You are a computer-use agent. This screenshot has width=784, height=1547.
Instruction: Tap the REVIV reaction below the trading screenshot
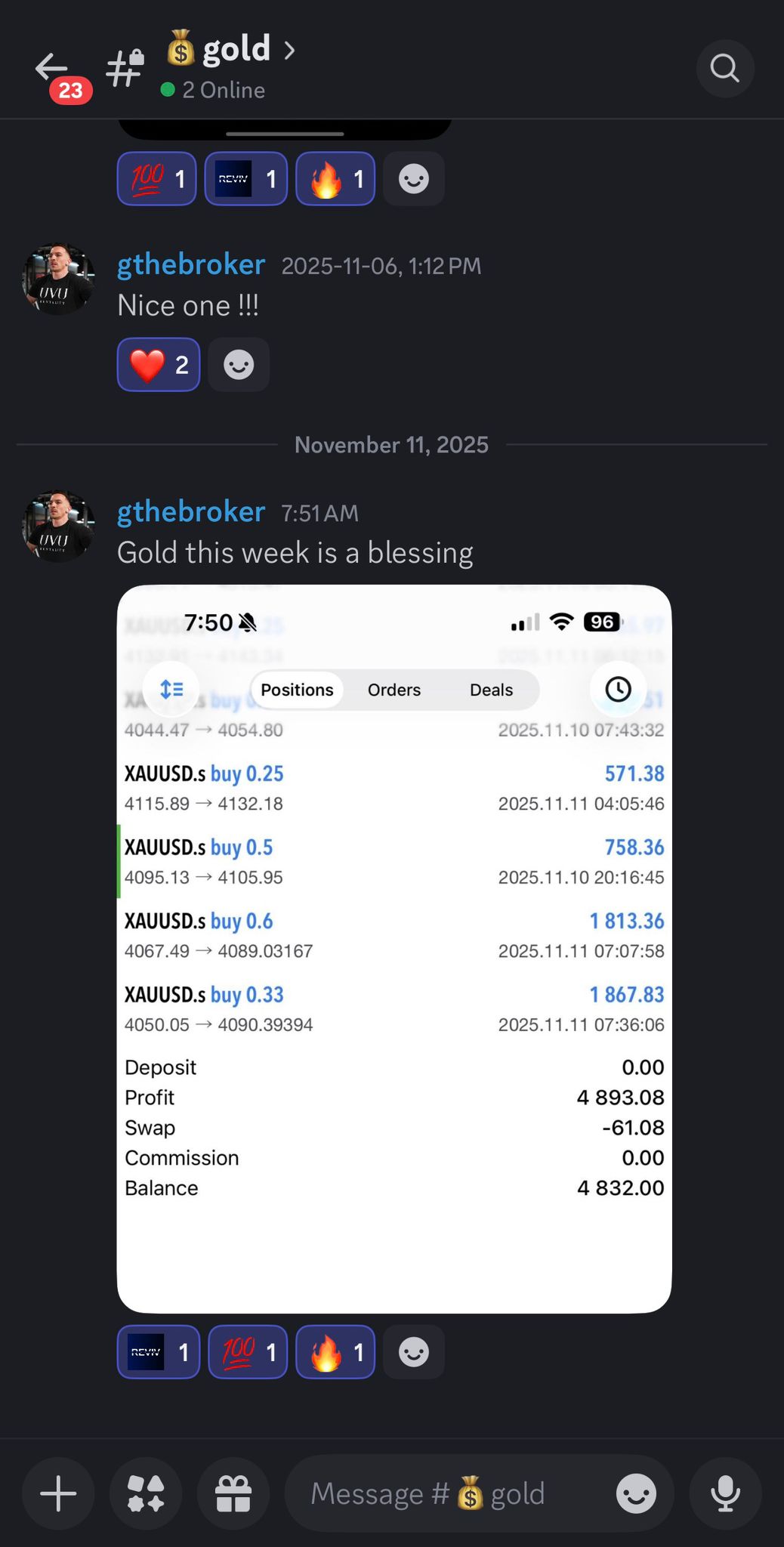coord(159,1352)
